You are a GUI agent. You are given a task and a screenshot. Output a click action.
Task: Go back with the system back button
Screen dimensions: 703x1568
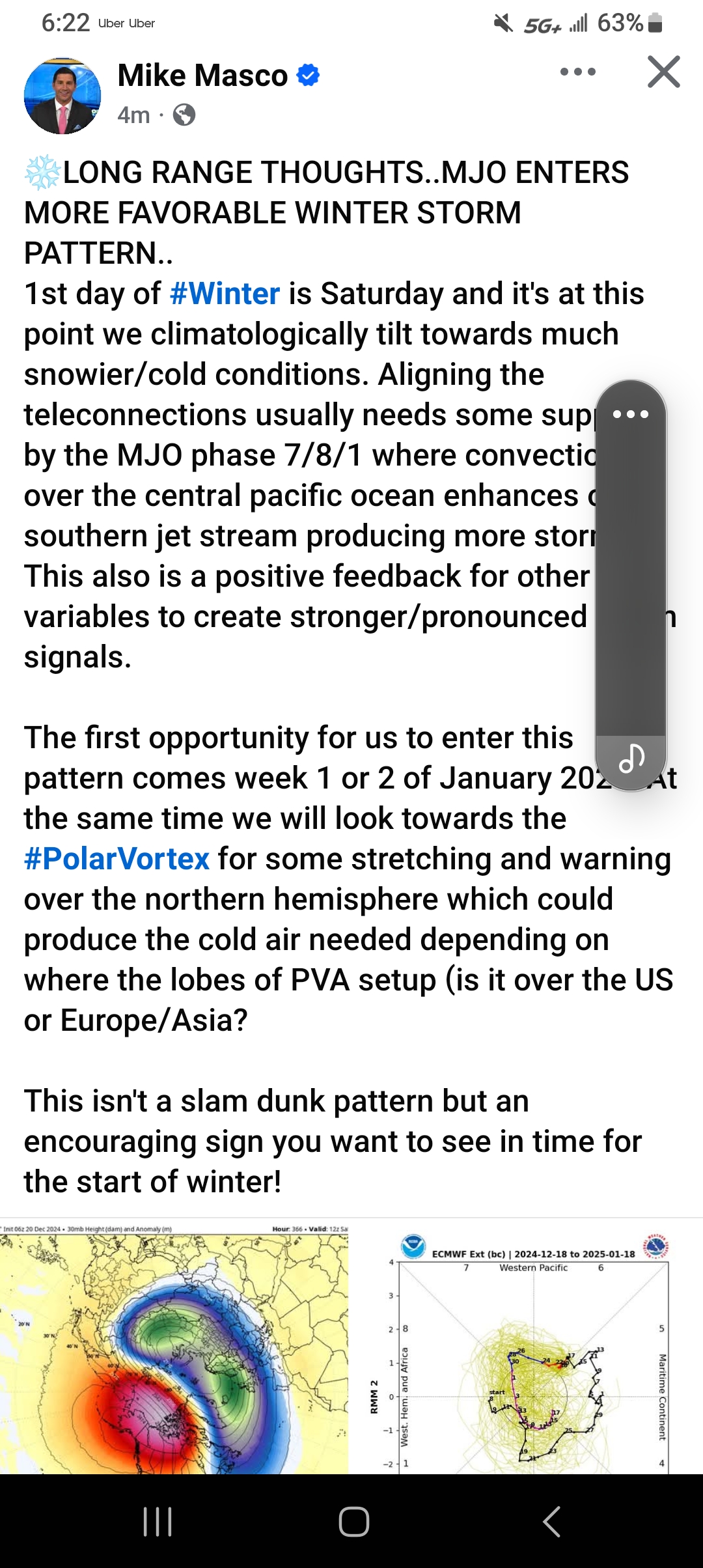point(551,1522)
